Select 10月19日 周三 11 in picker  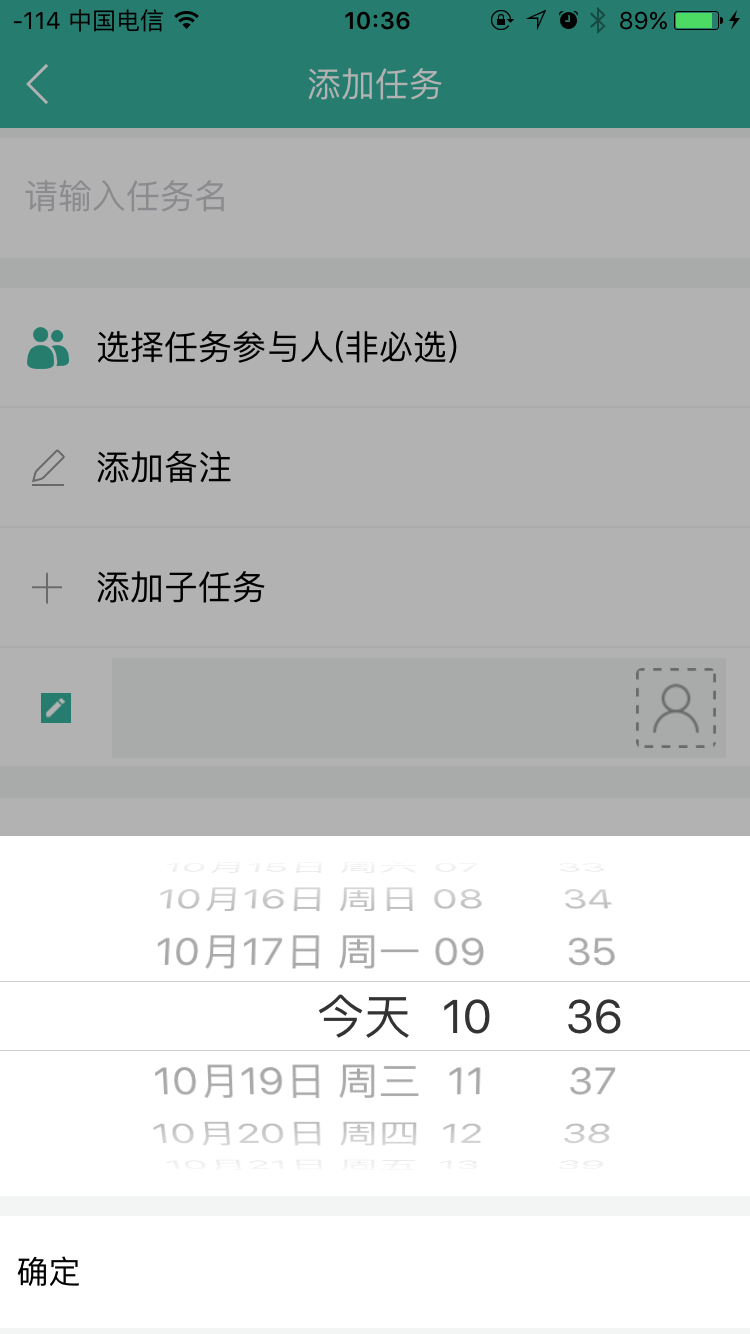[318, 1081]
